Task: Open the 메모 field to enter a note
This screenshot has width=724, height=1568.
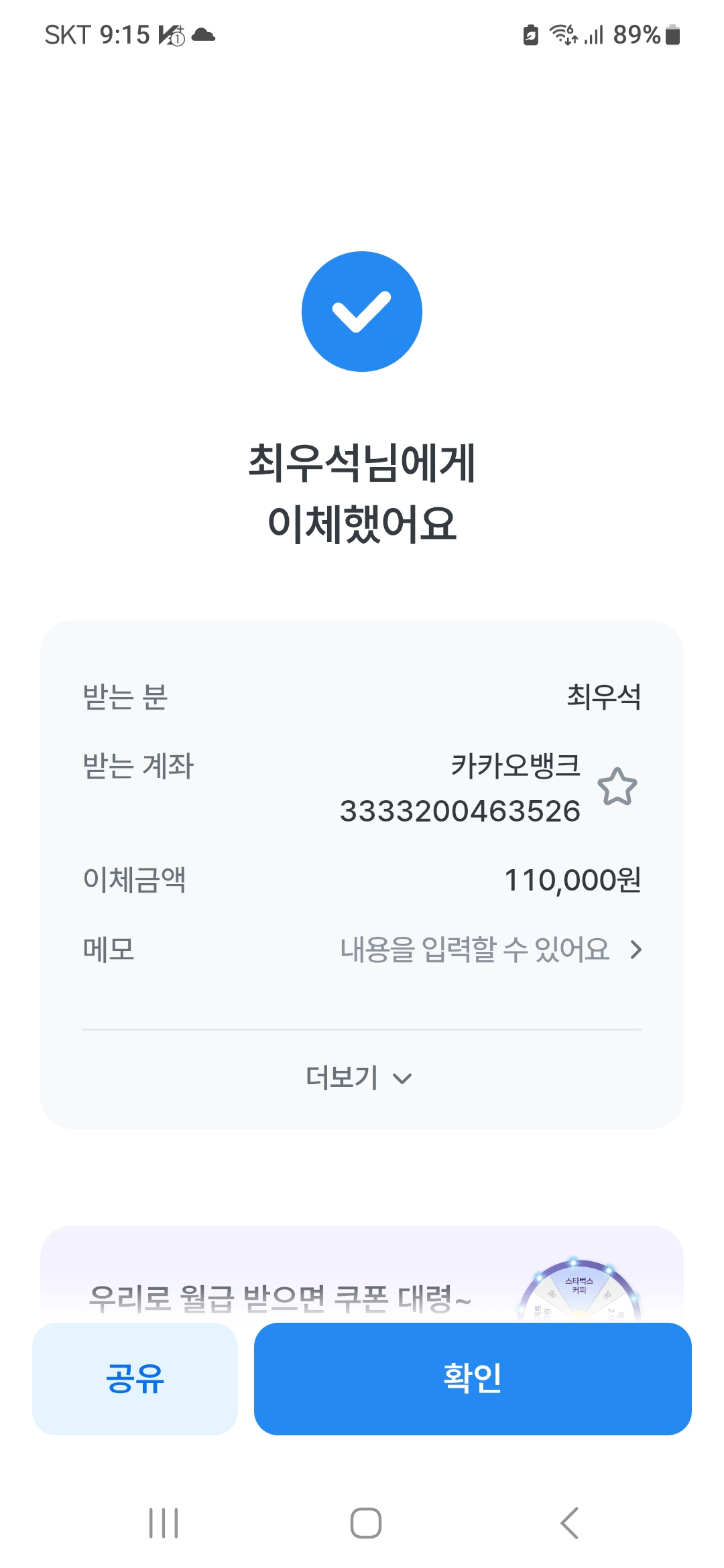Action: pyautogui.click(x=362, y=949)
